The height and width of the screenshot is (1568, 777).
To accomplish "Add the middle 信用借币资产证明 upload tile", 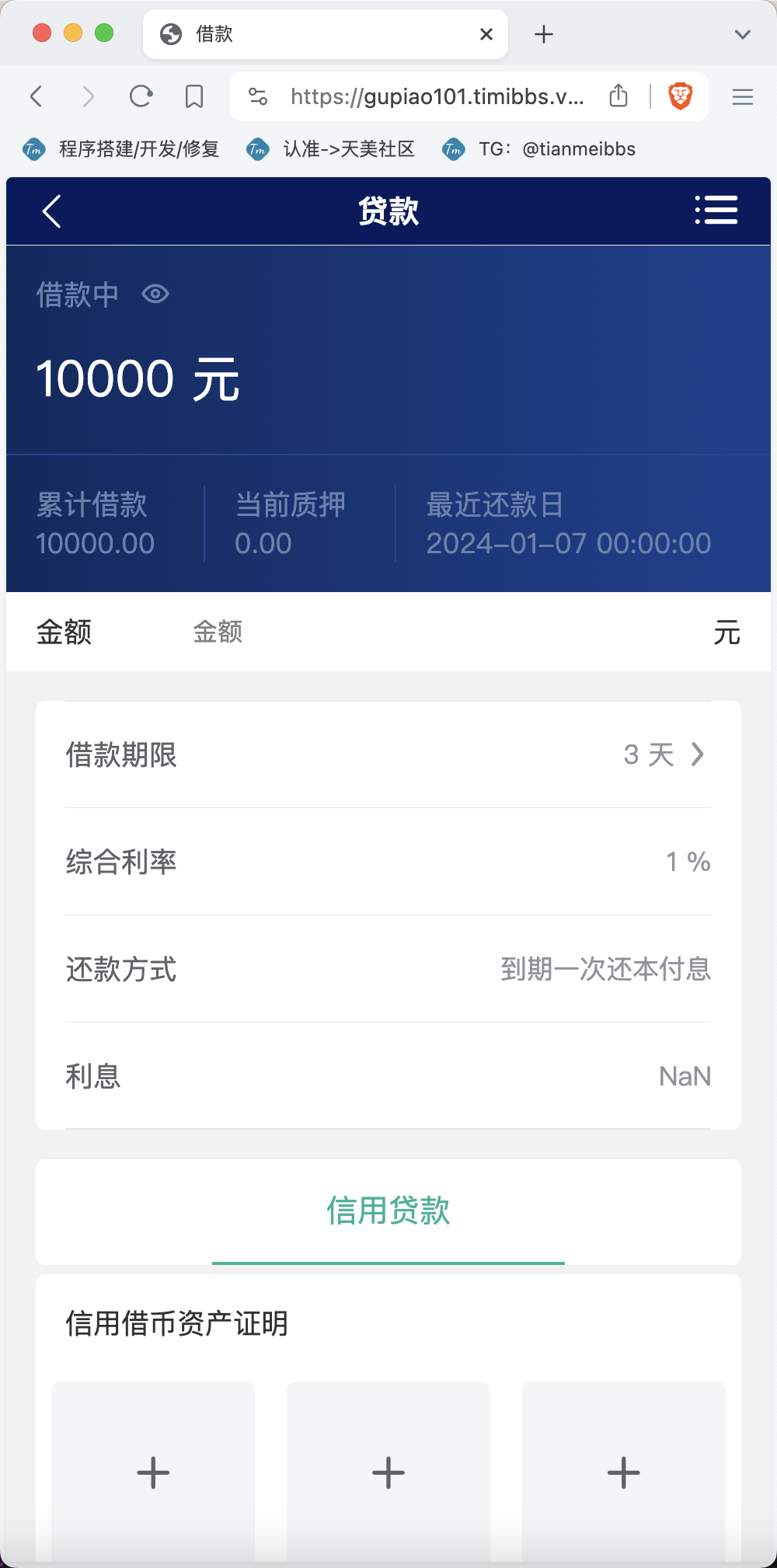I will 388,1472.
